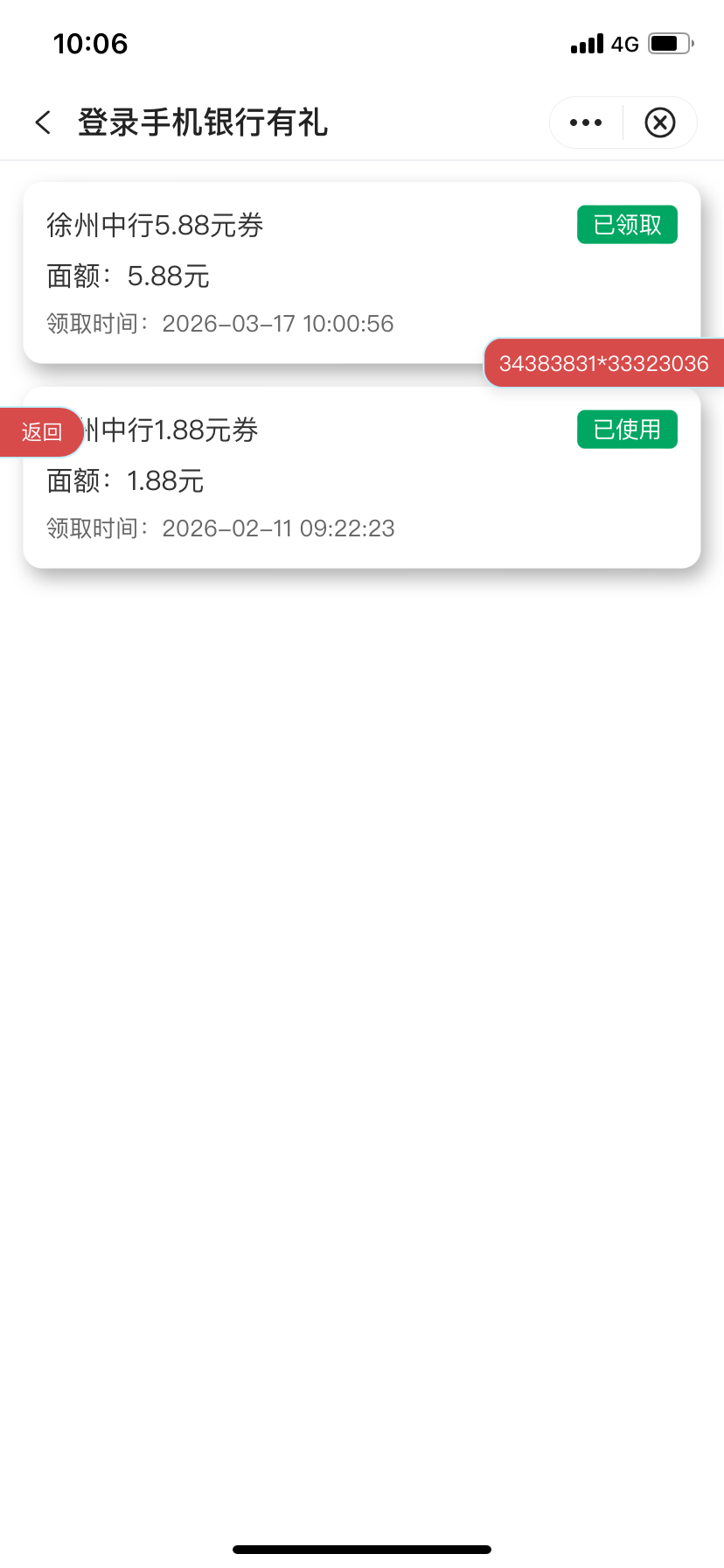Screen dimensions: 724x1568
Task: Go back using the header arrow
Action: [x=43, y=122]
